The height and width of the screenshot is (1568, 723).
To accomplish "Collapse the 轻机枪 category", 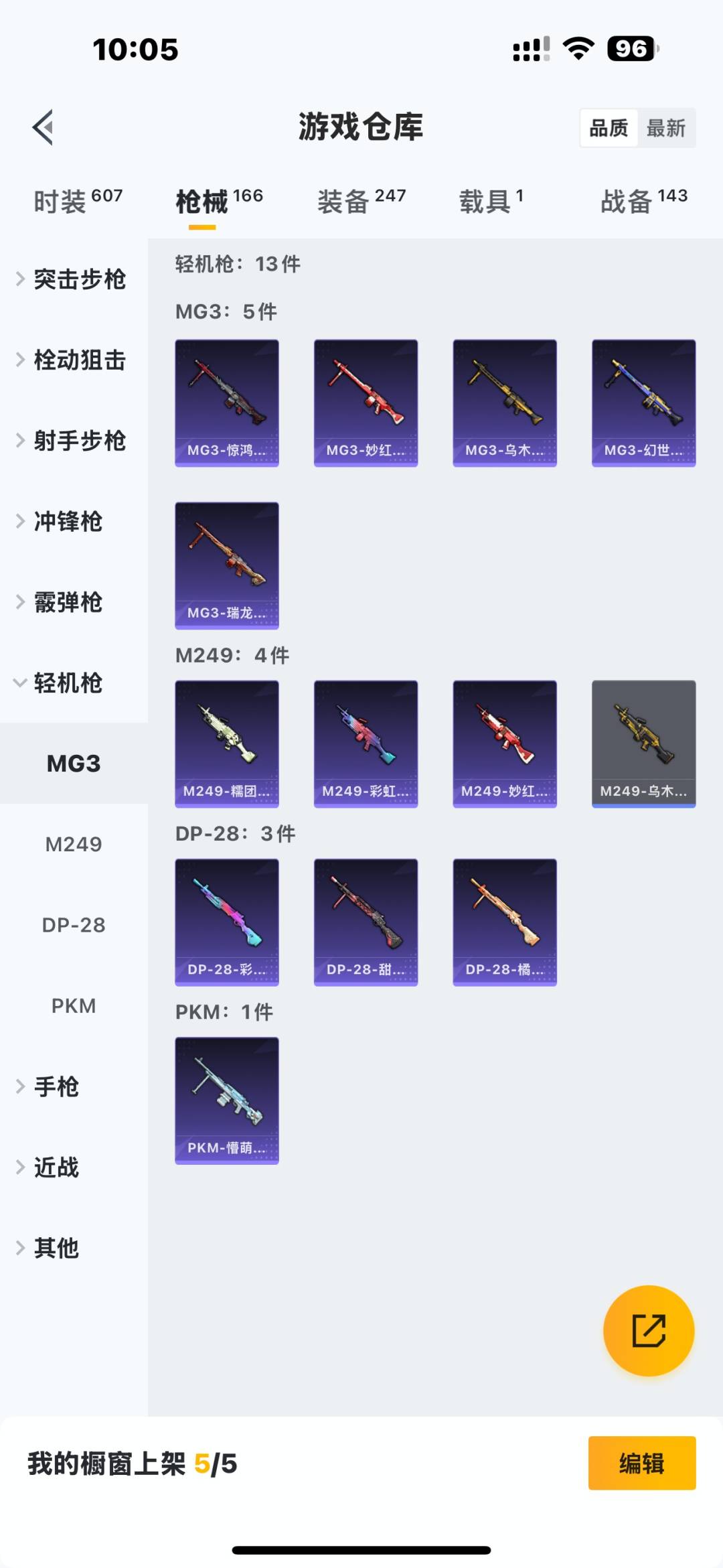I will point(67,684).
